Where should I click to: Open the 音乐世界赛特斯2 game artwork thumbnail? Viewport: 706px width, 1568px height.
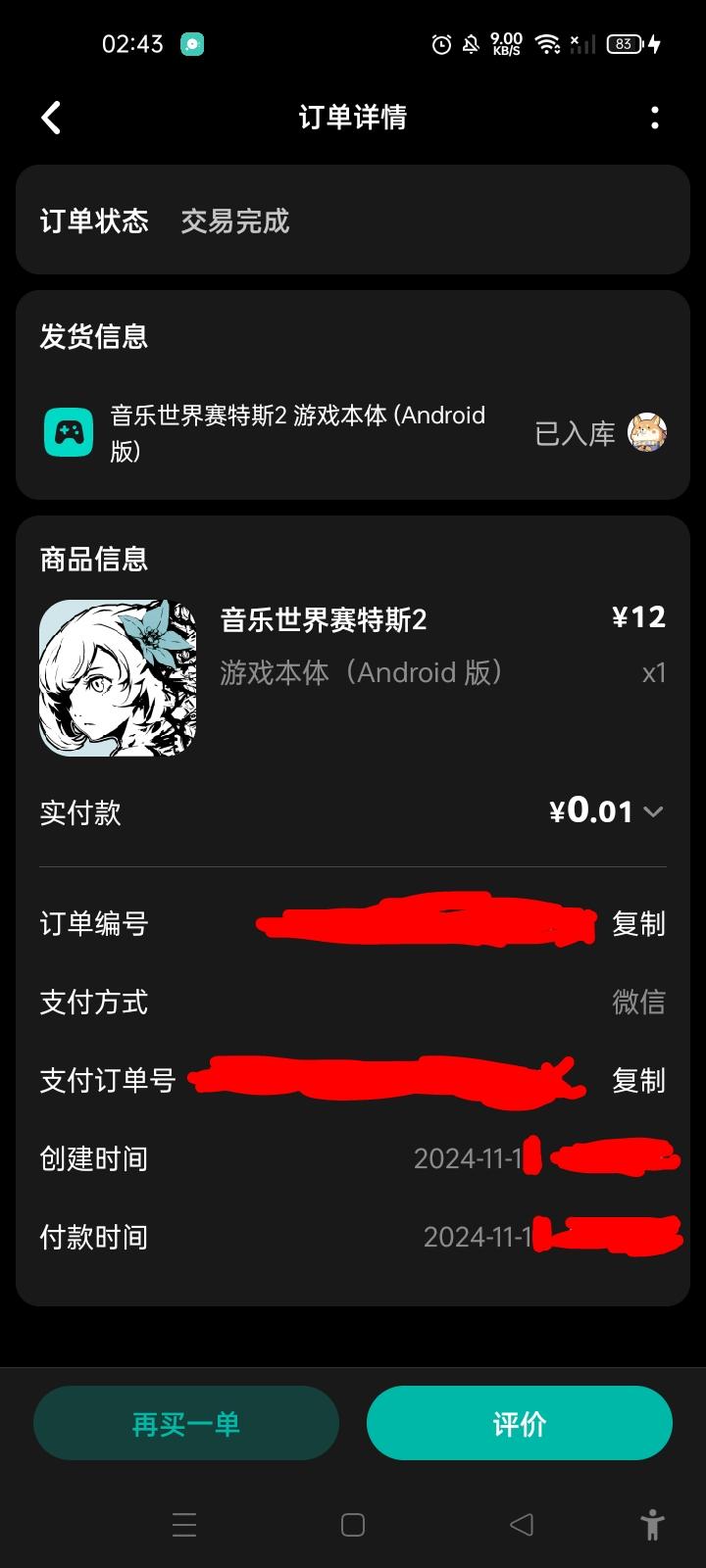(117, 674)
